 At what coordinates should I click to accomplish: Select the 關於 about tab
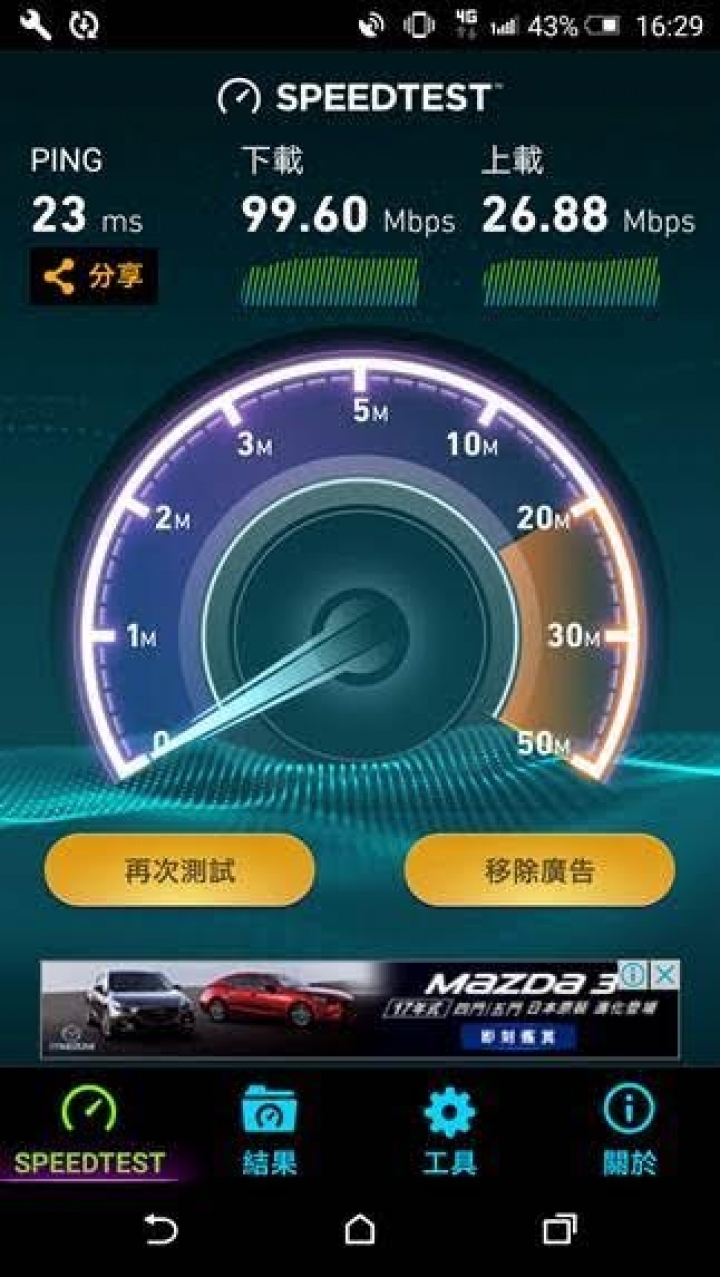coord(629,1130)
